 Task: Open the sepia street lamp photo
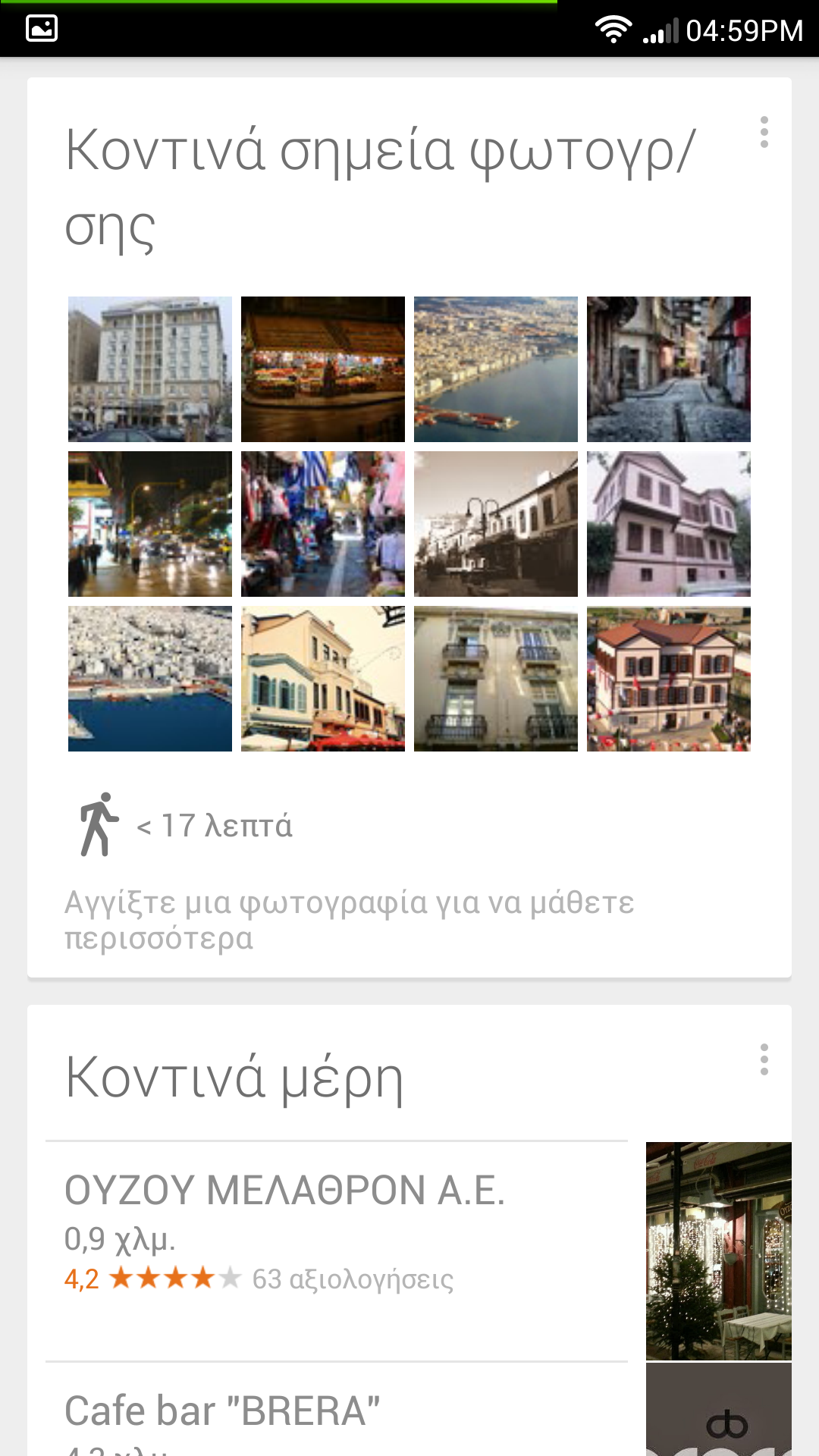click(x=496, y=524)
